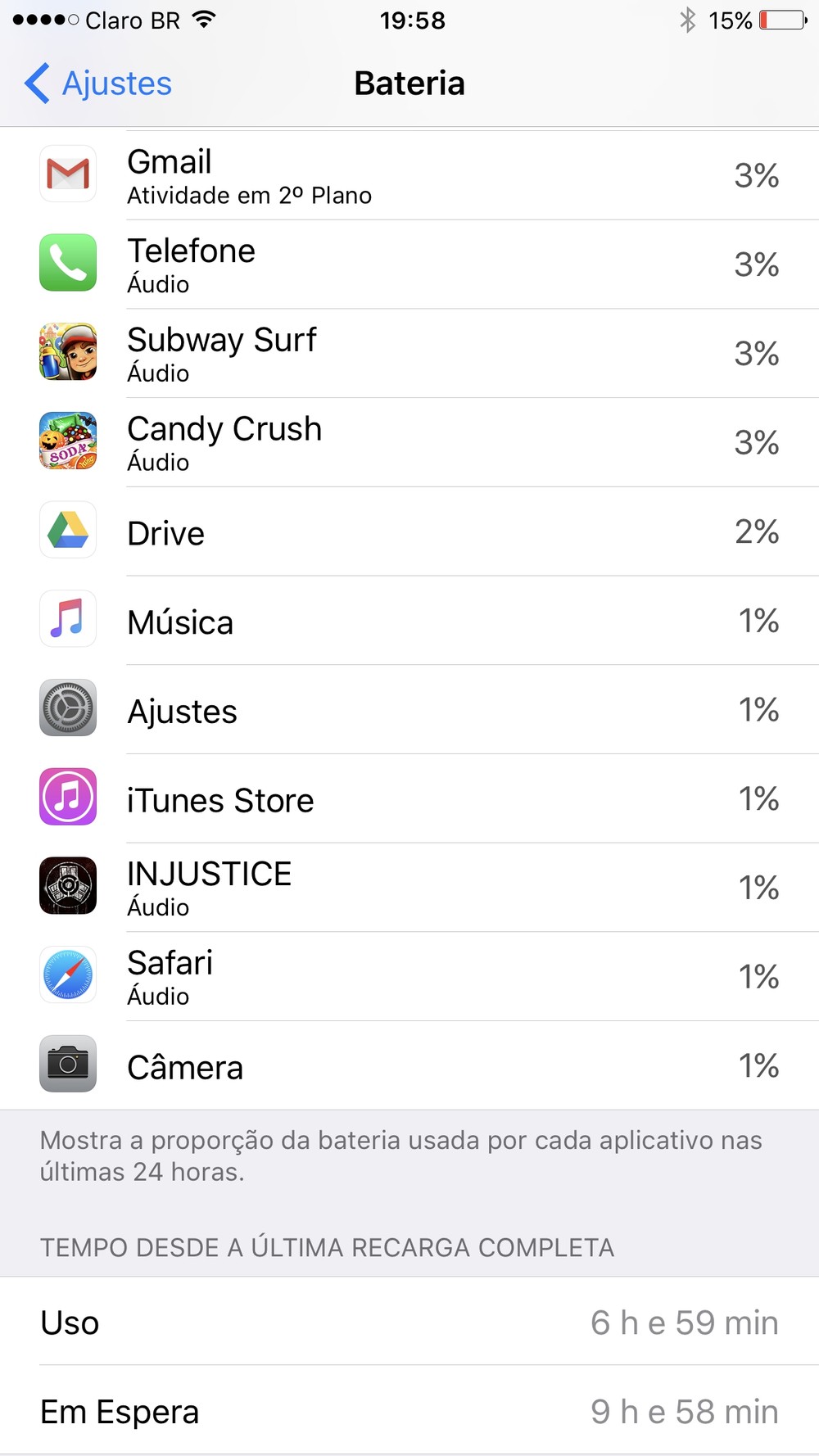Tap the iTunes Store usage row
This screenshot has width=819, height=1456.
[409, 799]
